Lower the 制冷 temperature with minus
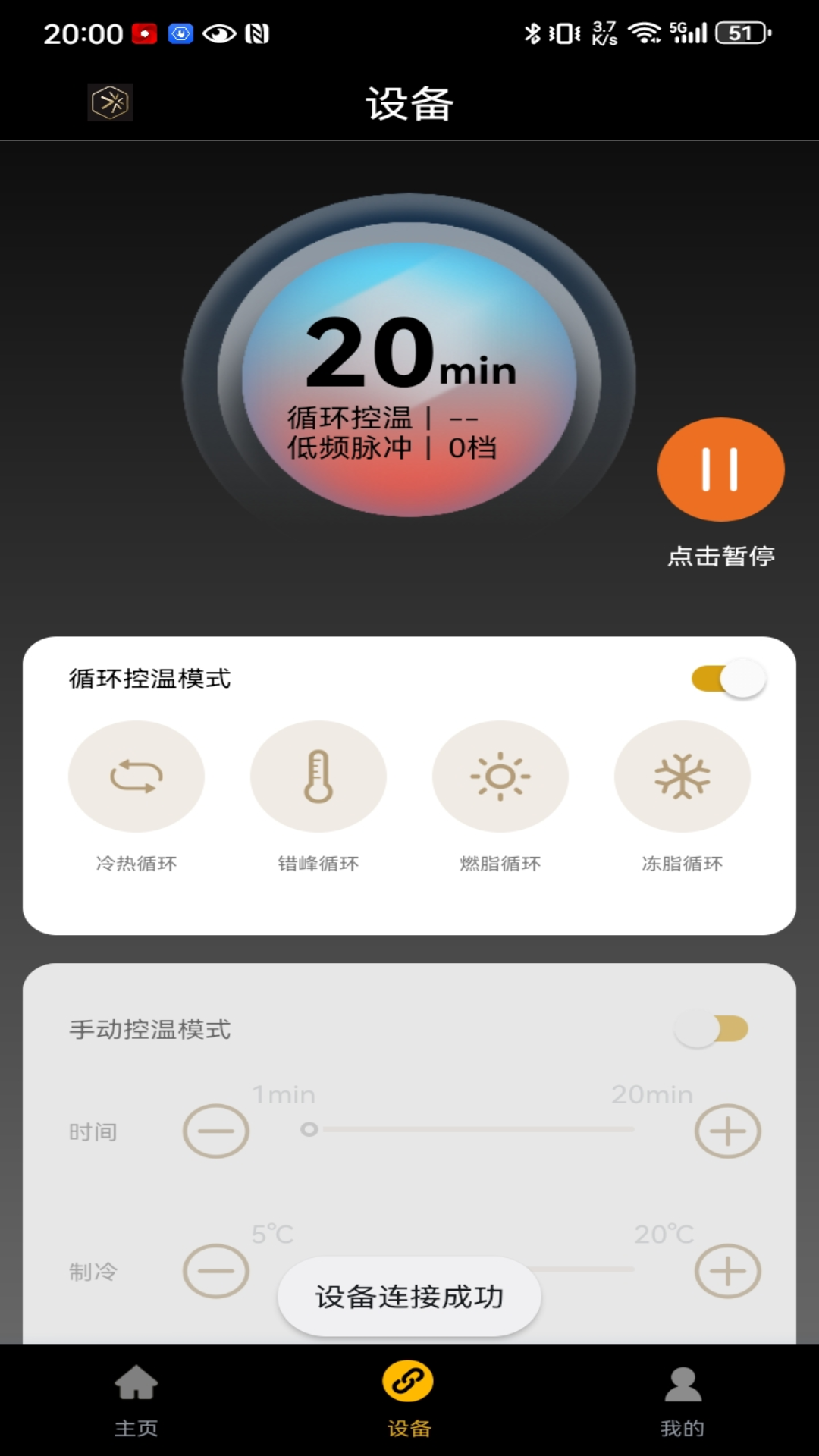The image size is (819, 1456). coord(216,1271)
